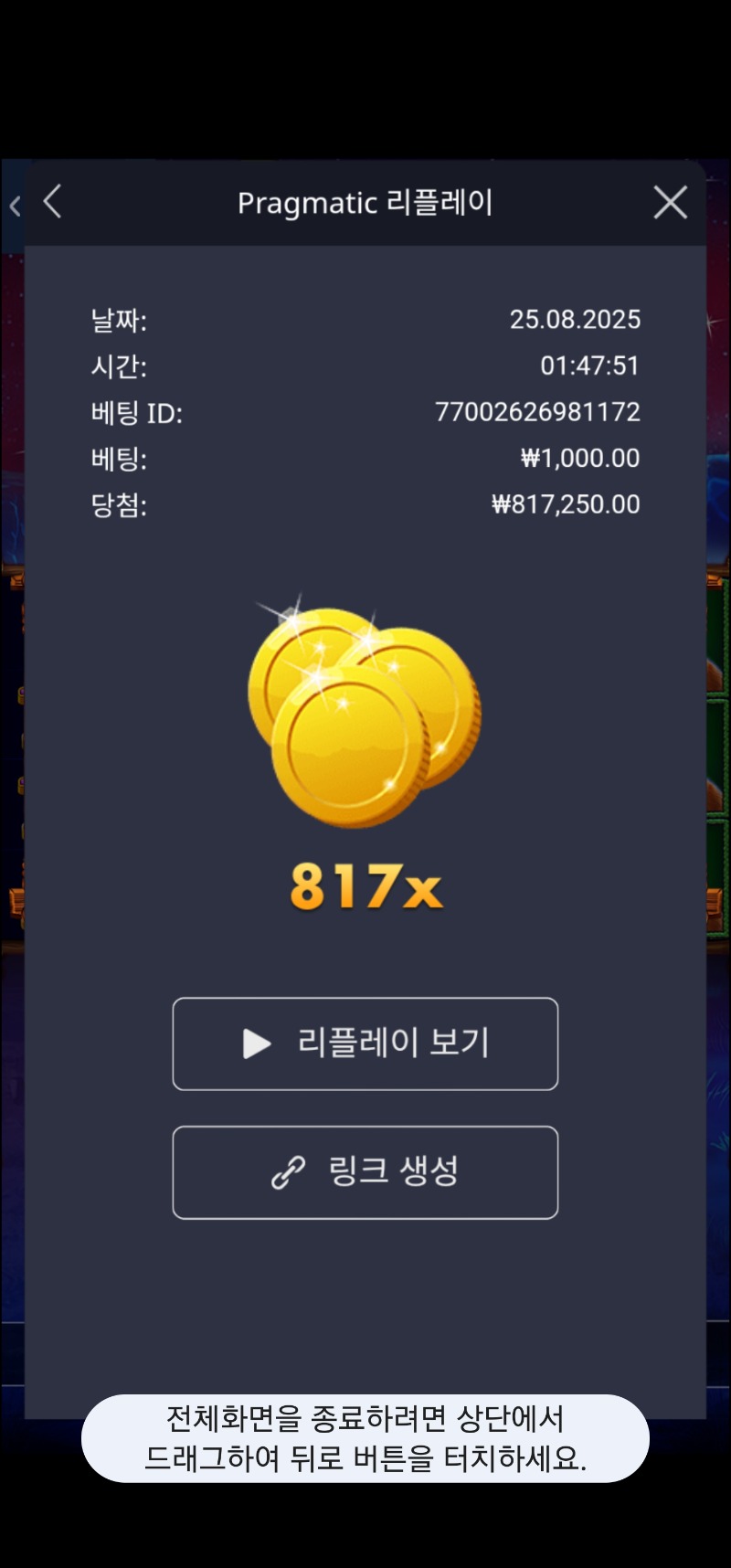The width and height of the screenshot is (731, 1568).
Task: Tap the 리플레이 보기 button
Action: coord(365,1044)
